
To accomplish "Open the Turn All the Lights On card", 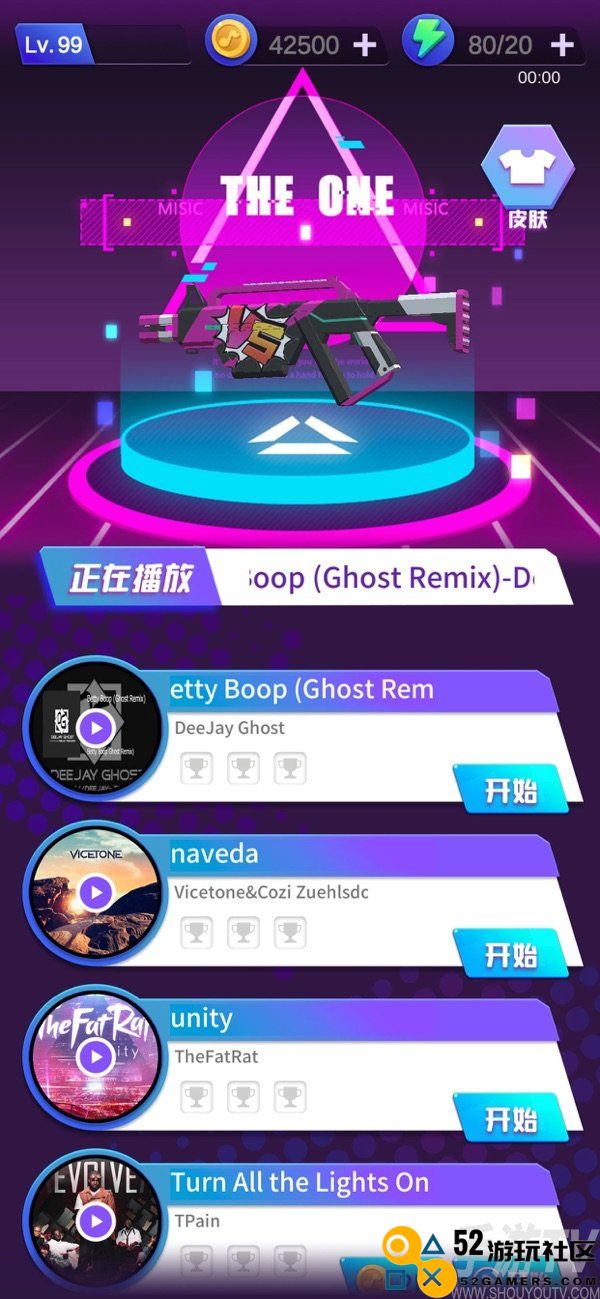I will (300, 1183).
